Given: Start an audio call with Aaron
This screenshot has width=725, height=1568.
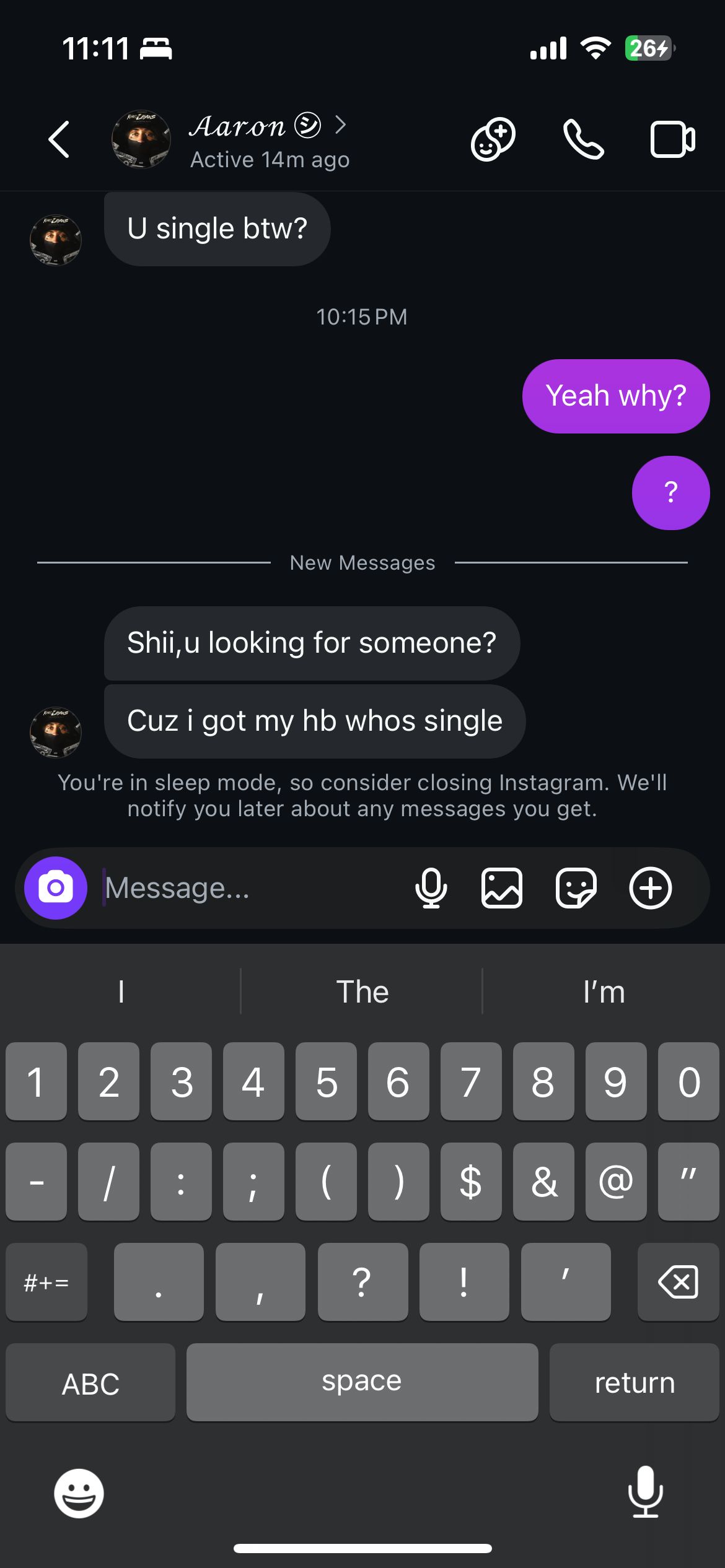Looking at the screenshot, I should 583,139.
